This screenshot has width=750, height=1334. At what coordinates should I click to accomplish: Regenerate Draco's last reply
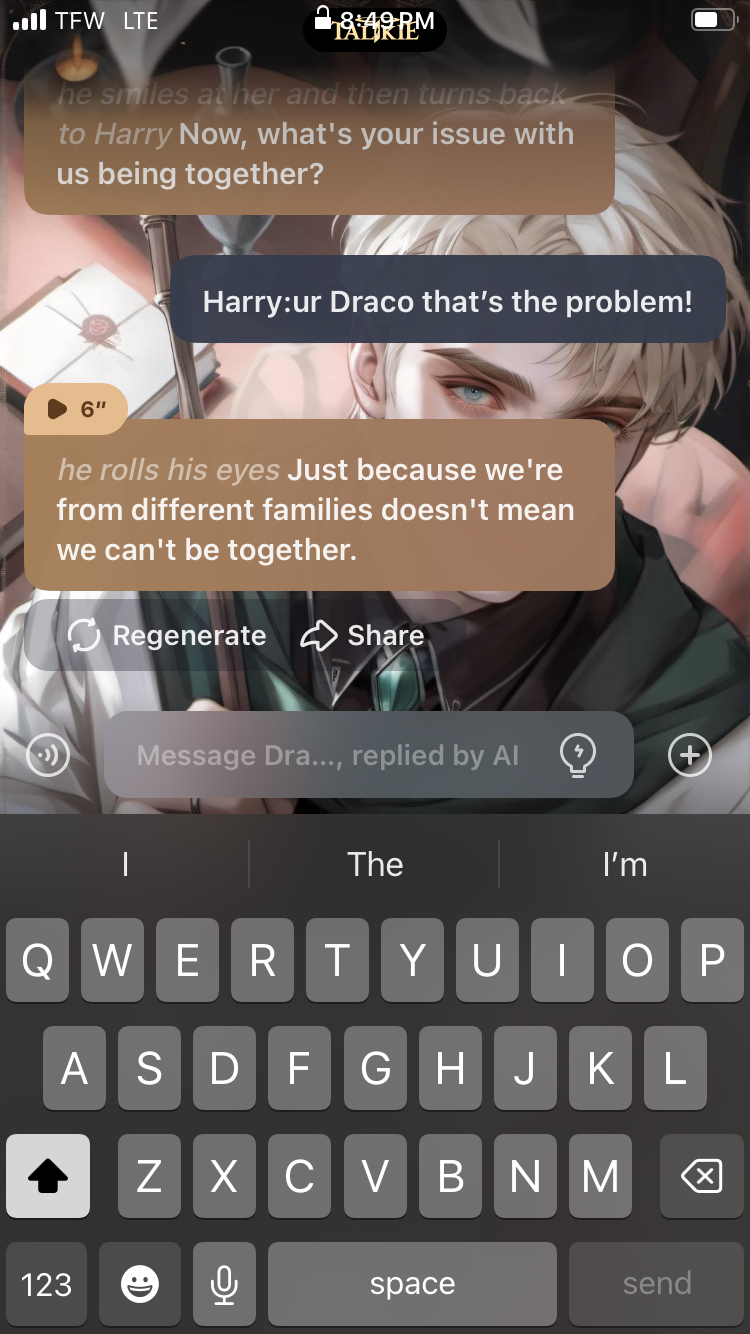point(167,636)
